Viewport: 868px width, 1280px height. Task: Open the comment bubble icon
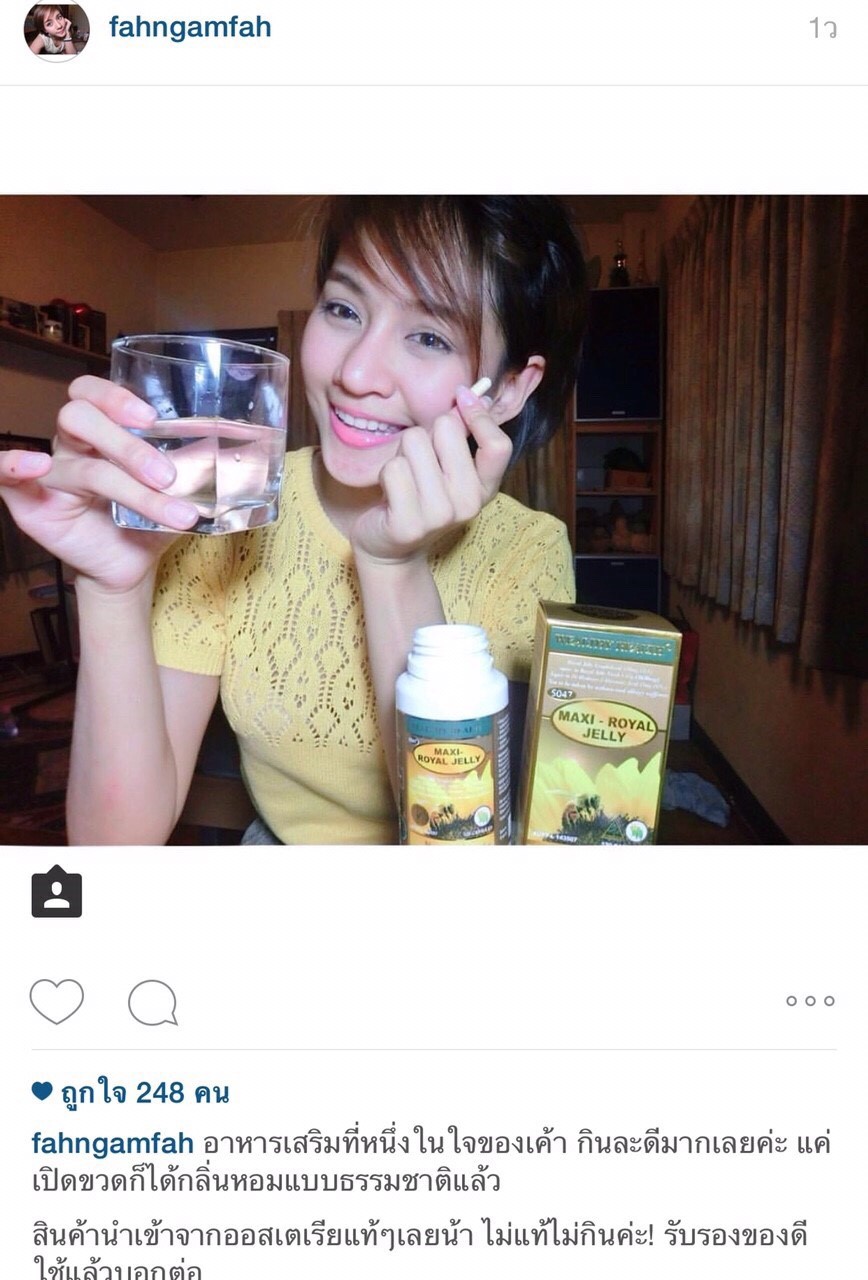click(153, 1002)
